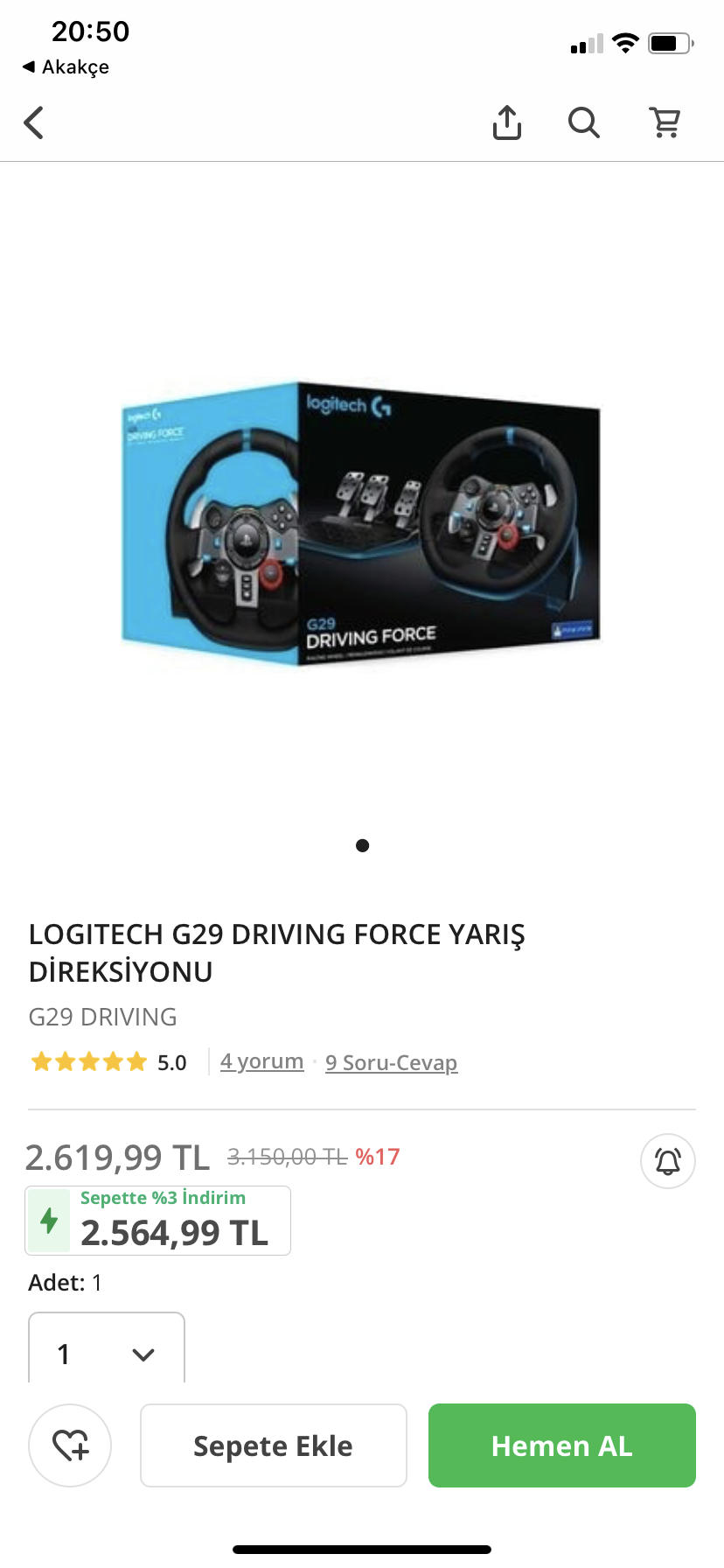Tap the Sepete Ekle button

[274, 1445]
